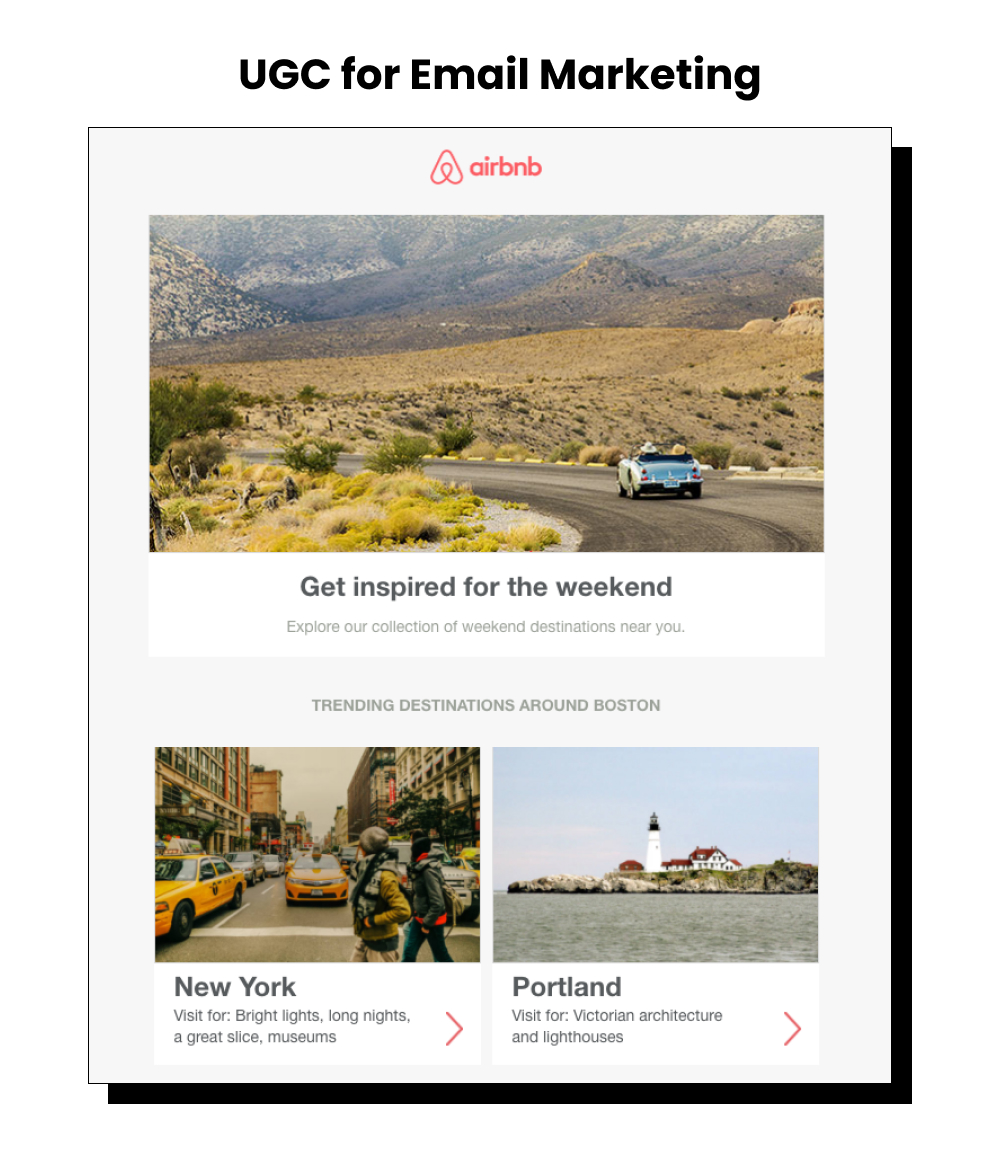1000x1150 pixels.
Task: Click the Airbnb Bélo logo icon
Action: click(444, 167)
